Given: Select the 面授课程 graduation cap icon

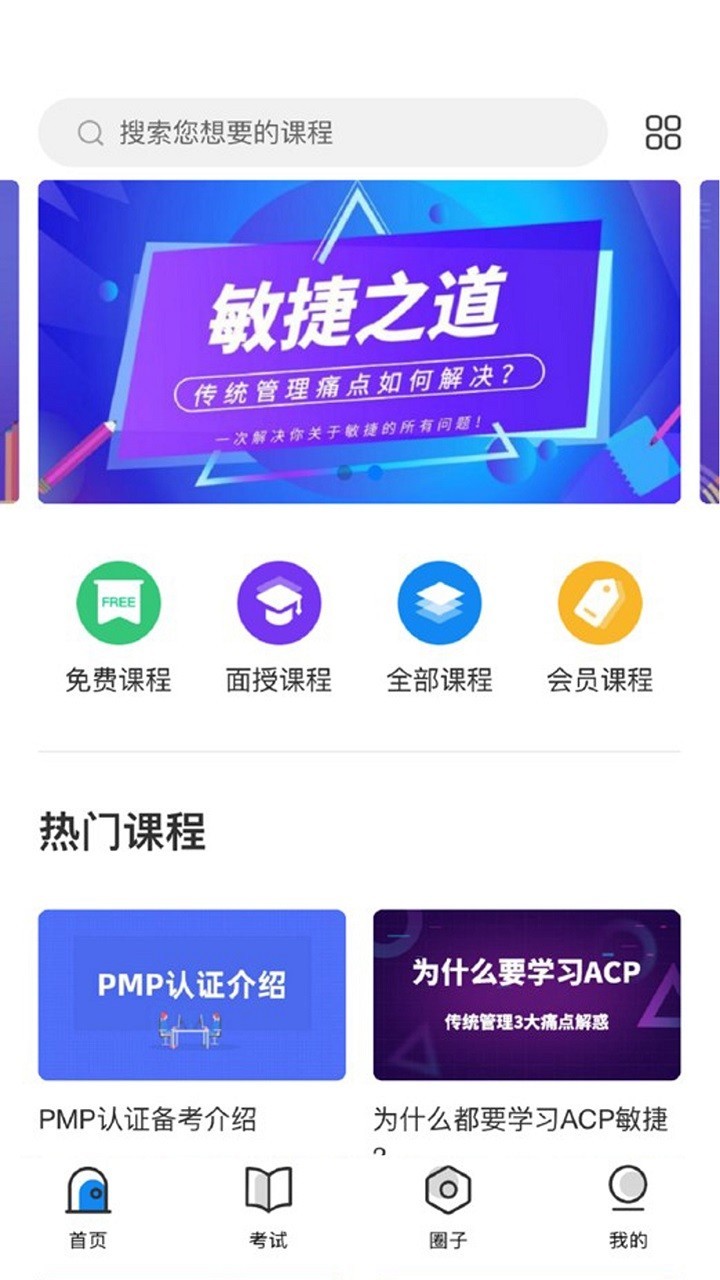Looking at the screenshot, I should click(279, 603).
